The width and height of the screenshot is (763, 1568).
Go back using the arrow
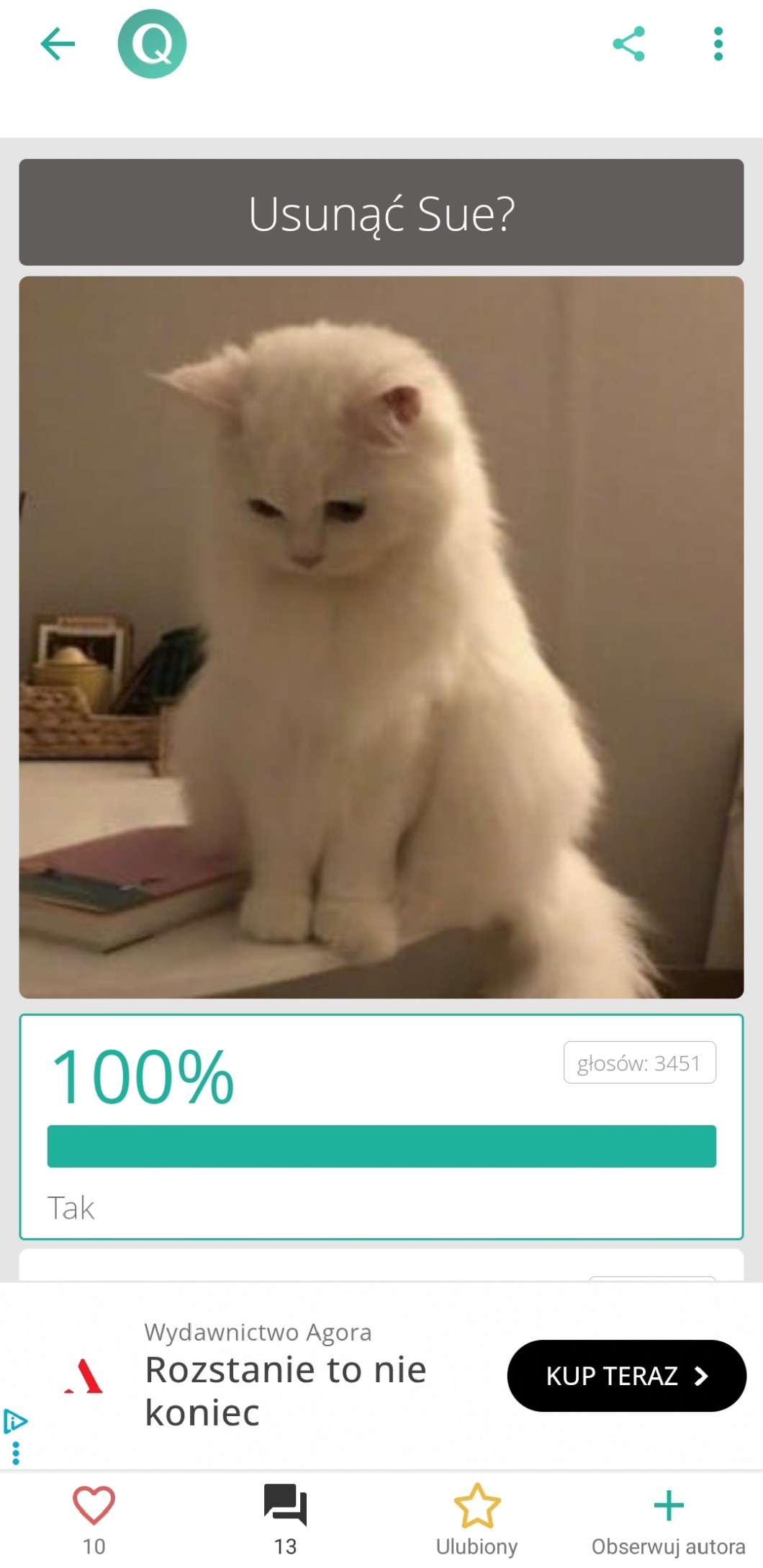pyautogui.click(x=58, y=44)
